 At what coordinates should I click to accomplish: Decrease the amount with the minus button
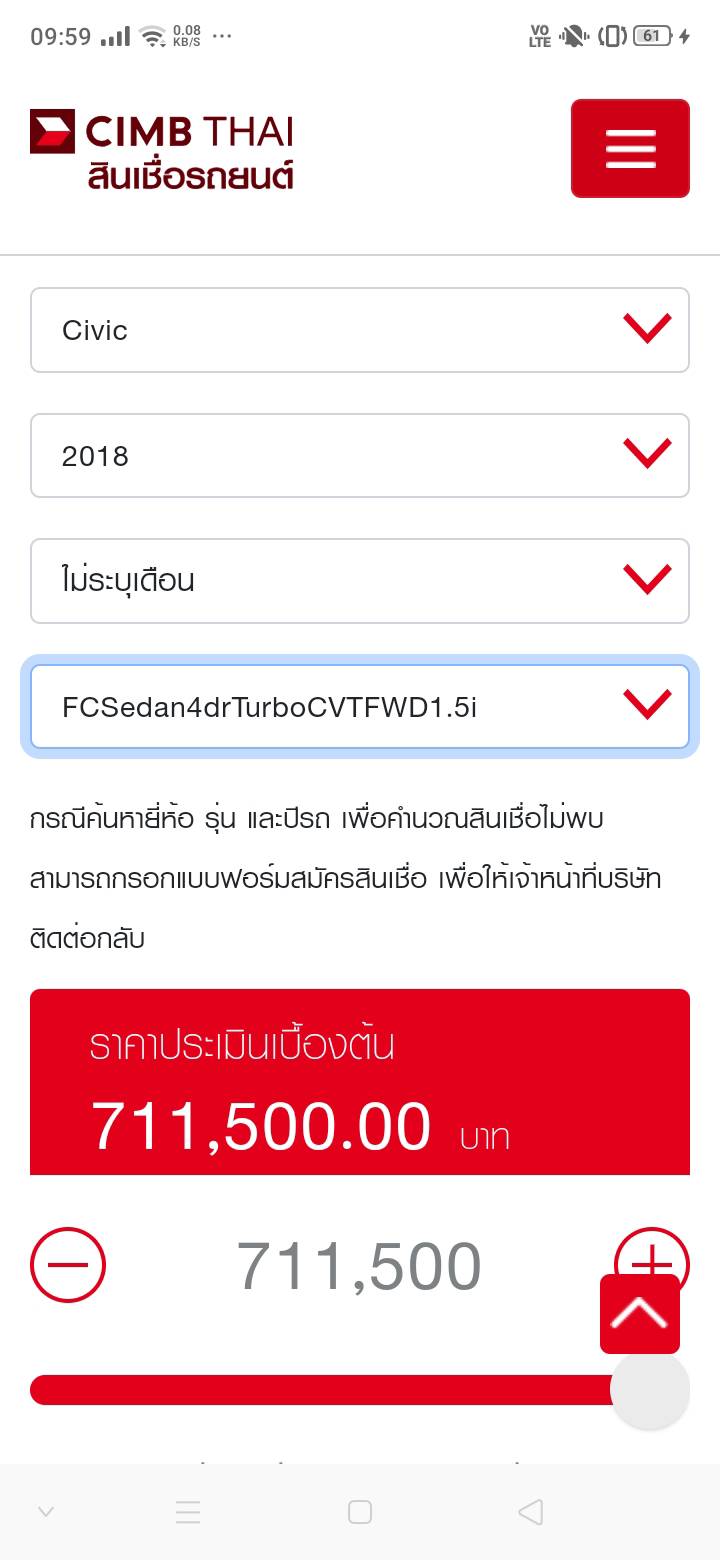68,1265
